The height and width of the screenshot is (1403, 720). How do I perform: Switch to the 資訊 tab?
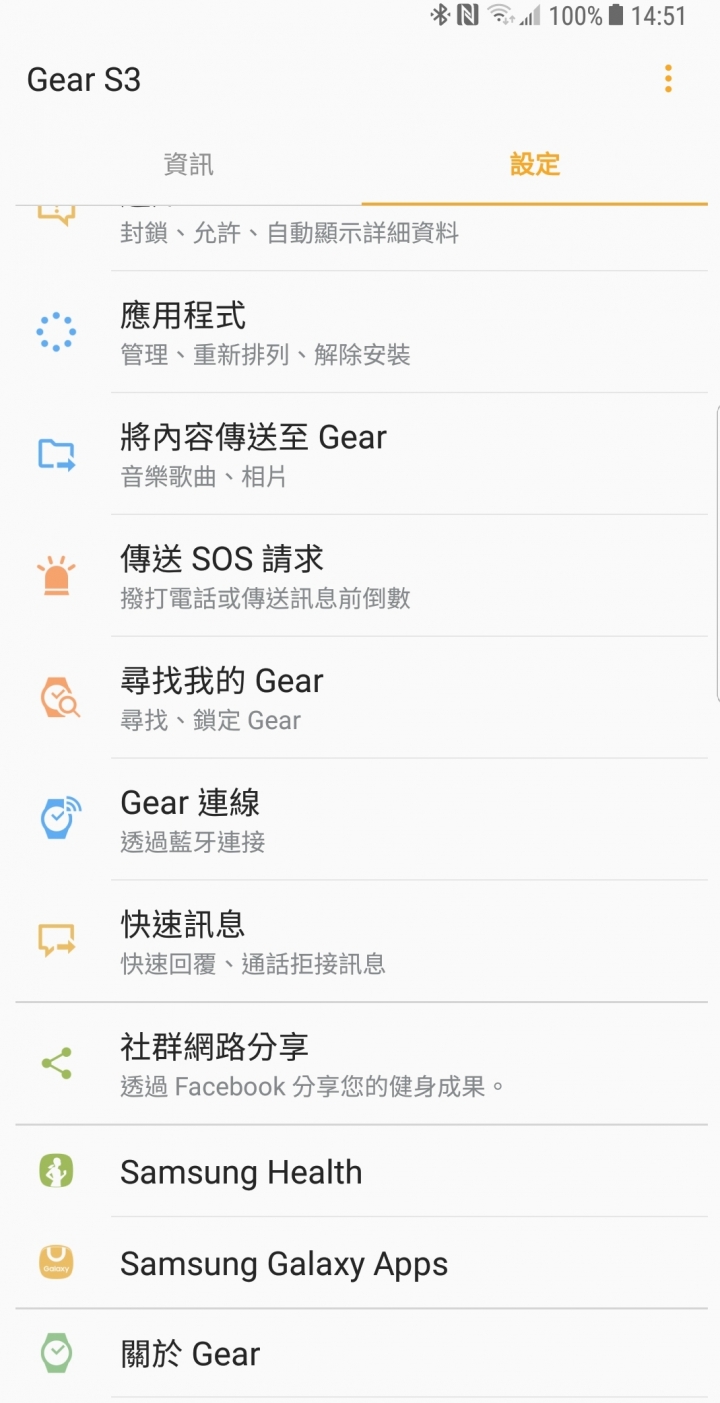coord(188,165)
